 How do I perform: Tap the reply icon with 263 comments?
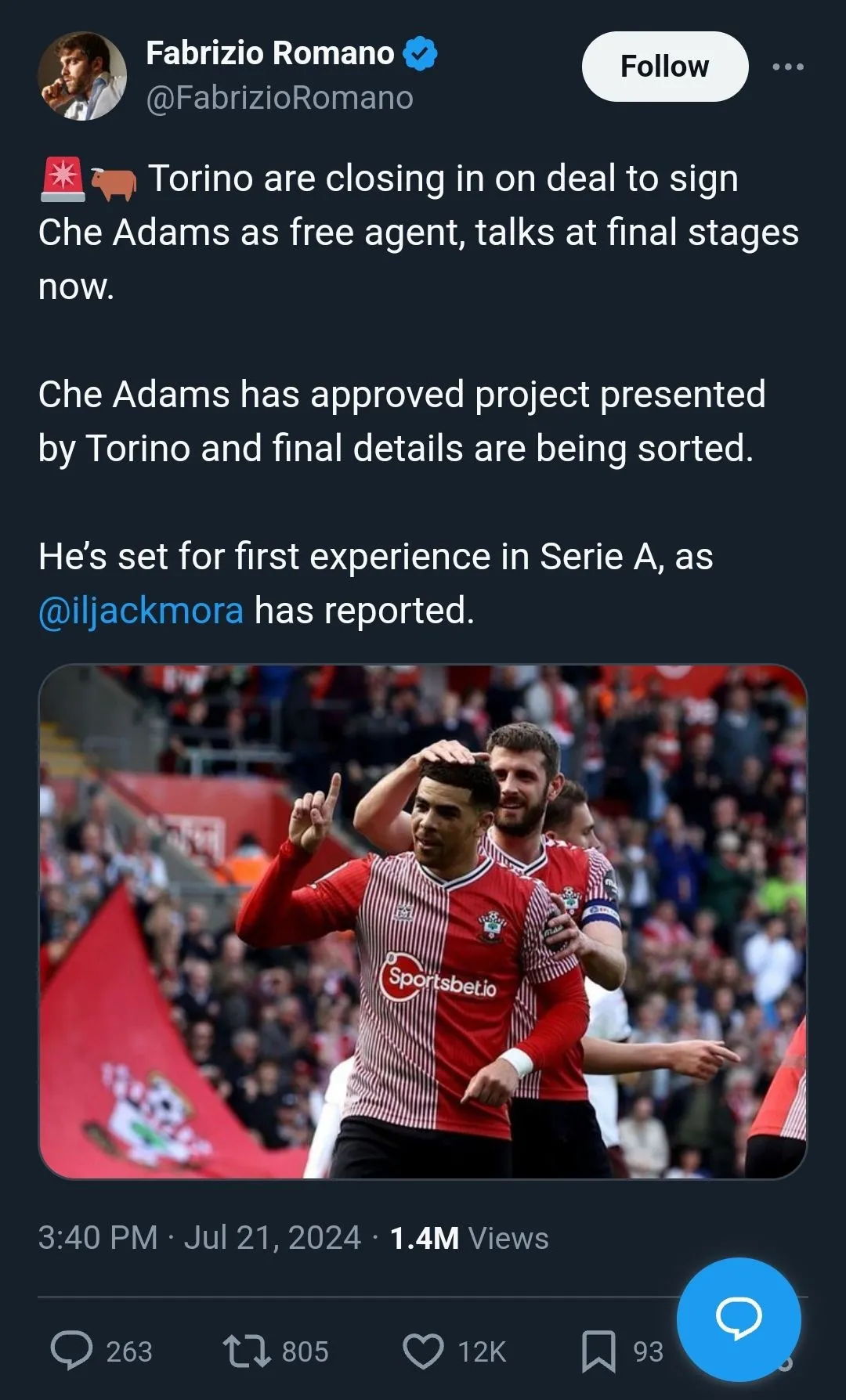(x=72, y=1351)
